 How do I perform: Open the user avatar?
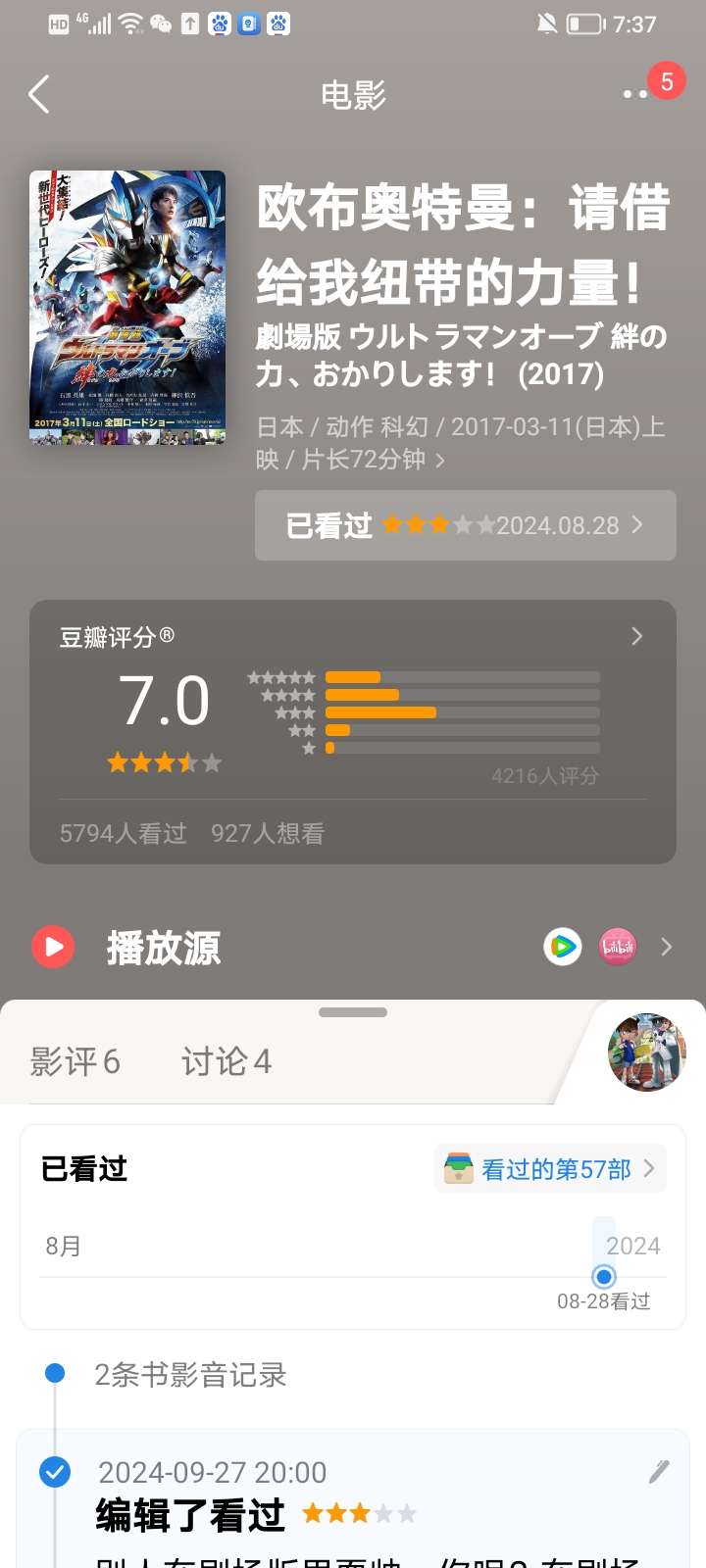(646, 1053)
